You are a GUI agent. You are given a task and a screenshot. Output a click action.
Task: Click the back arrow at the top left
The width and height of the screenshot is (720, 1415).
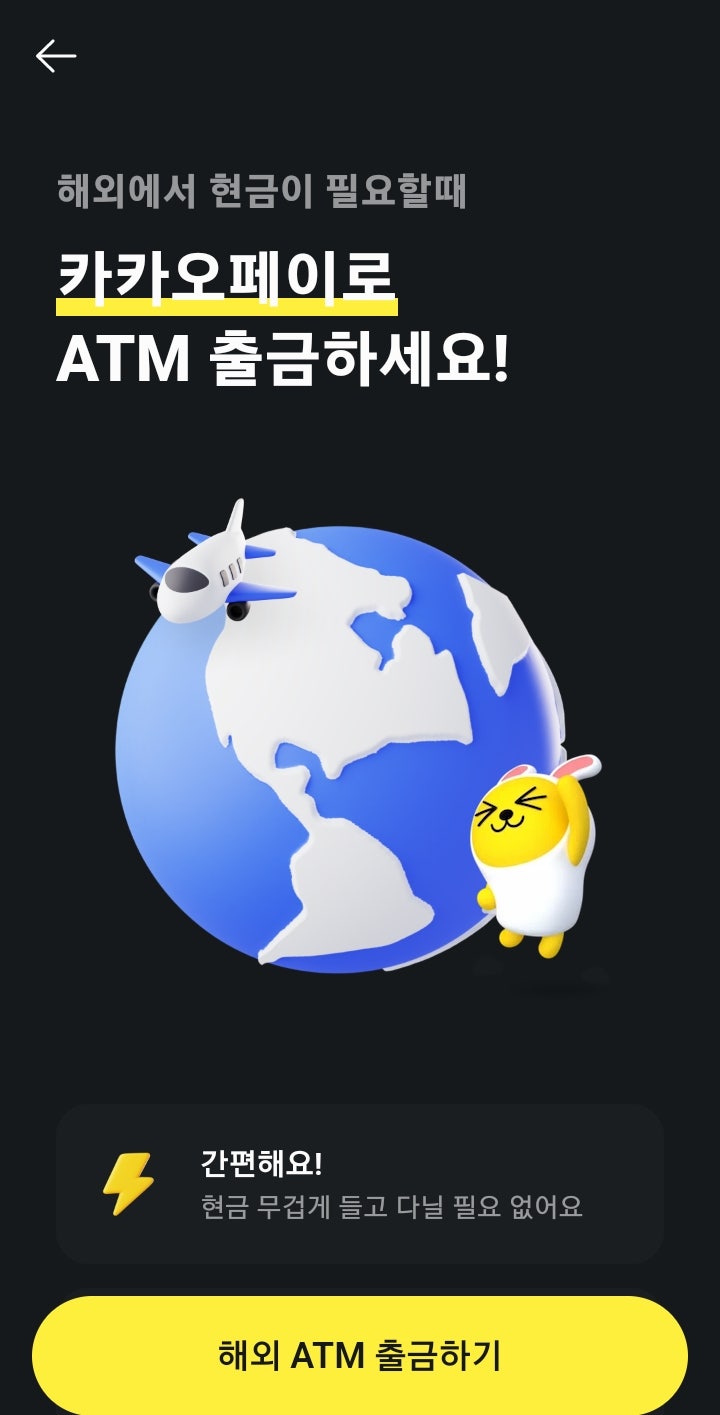coord(57,55)
